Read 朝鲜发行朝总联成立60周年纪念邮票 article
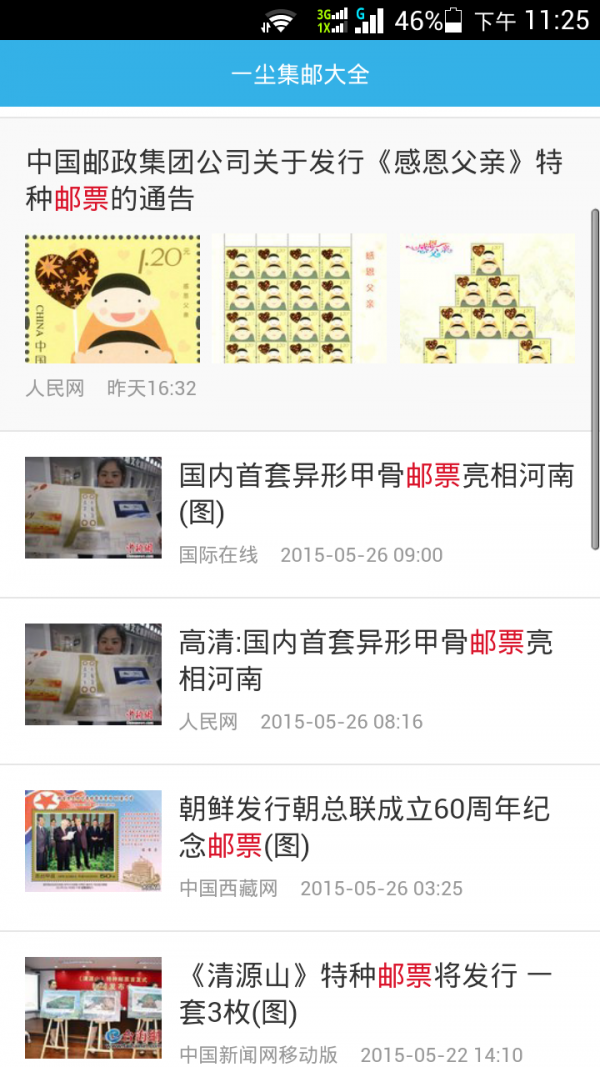This screenshot has width=600, height=1067. click(364, 826)
